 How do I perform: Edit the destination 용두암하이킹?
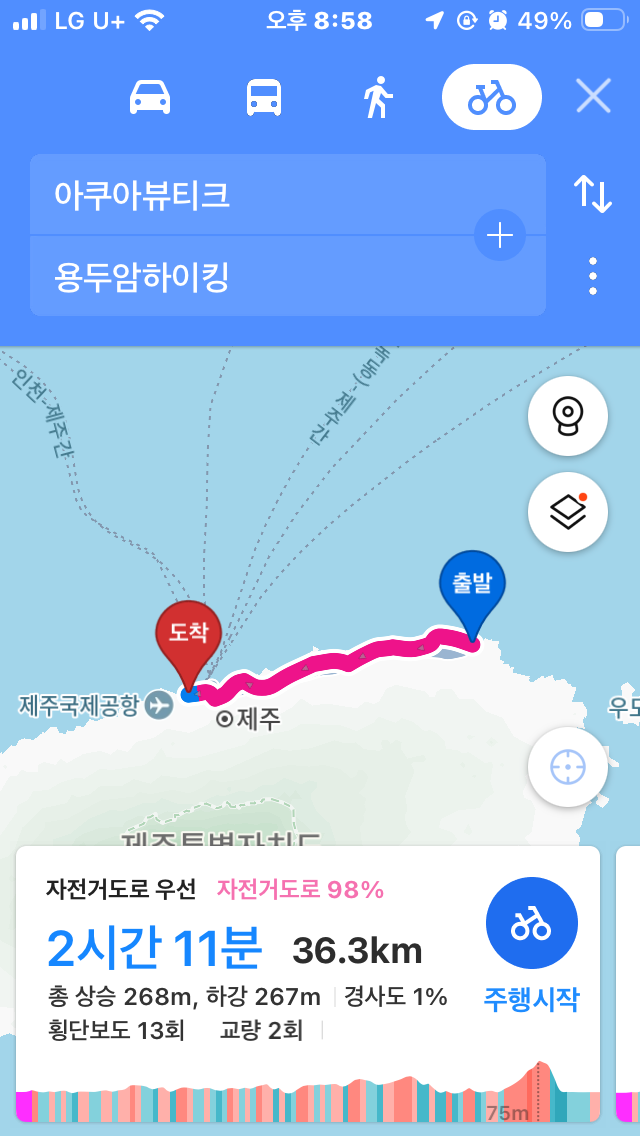pyautogui.click(x=250, y=276)
